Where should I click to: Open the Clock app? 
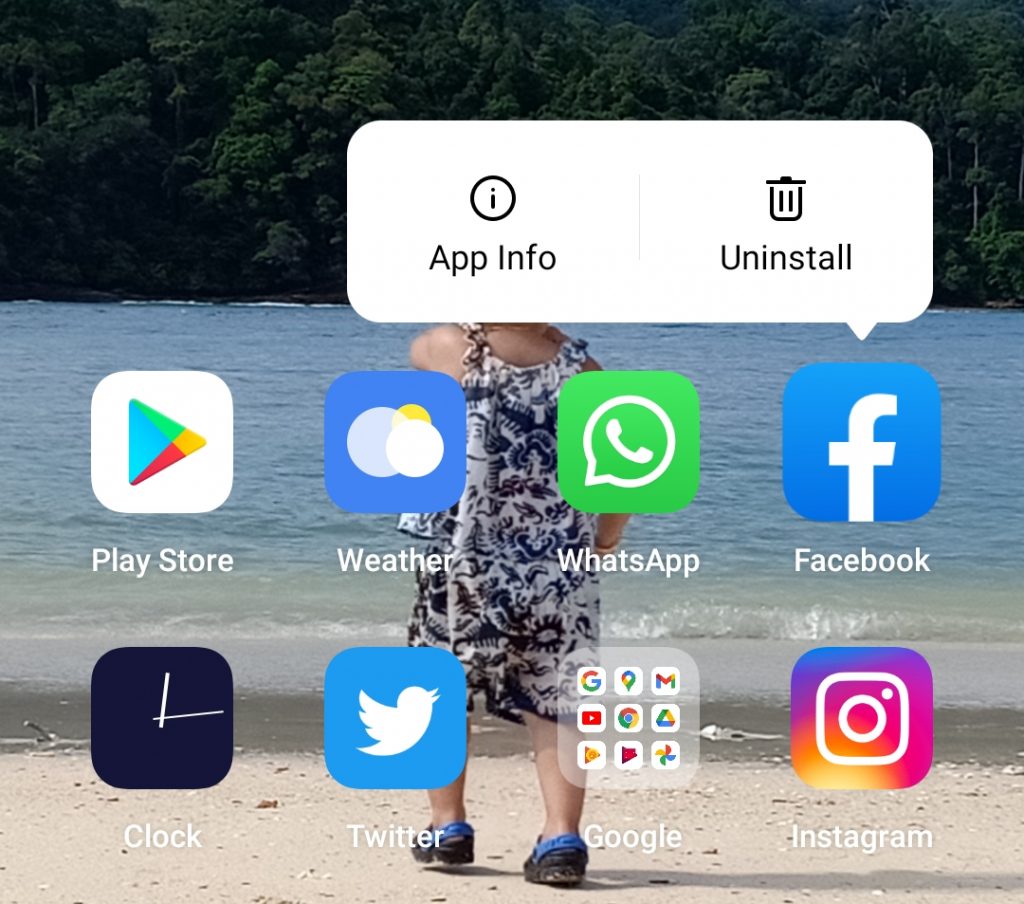pyautogui.click(x=162, y=717)
